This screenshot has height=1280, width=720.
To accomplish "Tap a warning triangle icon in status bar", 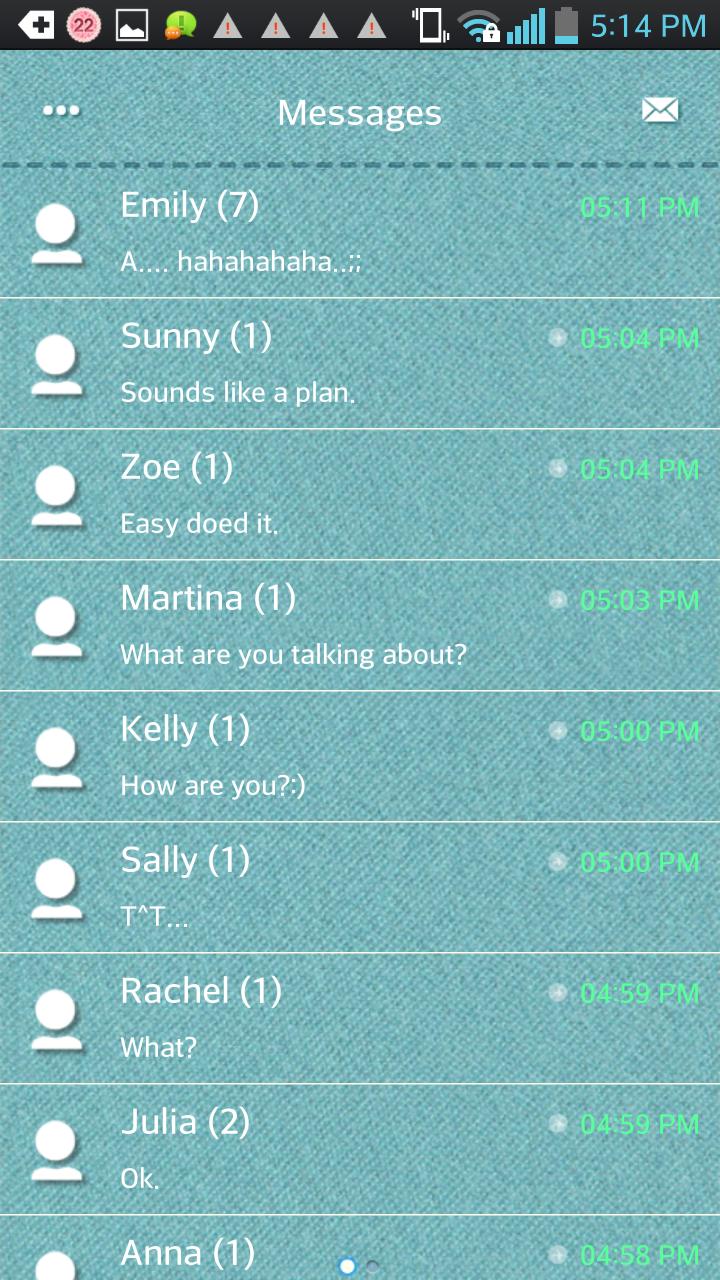I will point(228,27).
